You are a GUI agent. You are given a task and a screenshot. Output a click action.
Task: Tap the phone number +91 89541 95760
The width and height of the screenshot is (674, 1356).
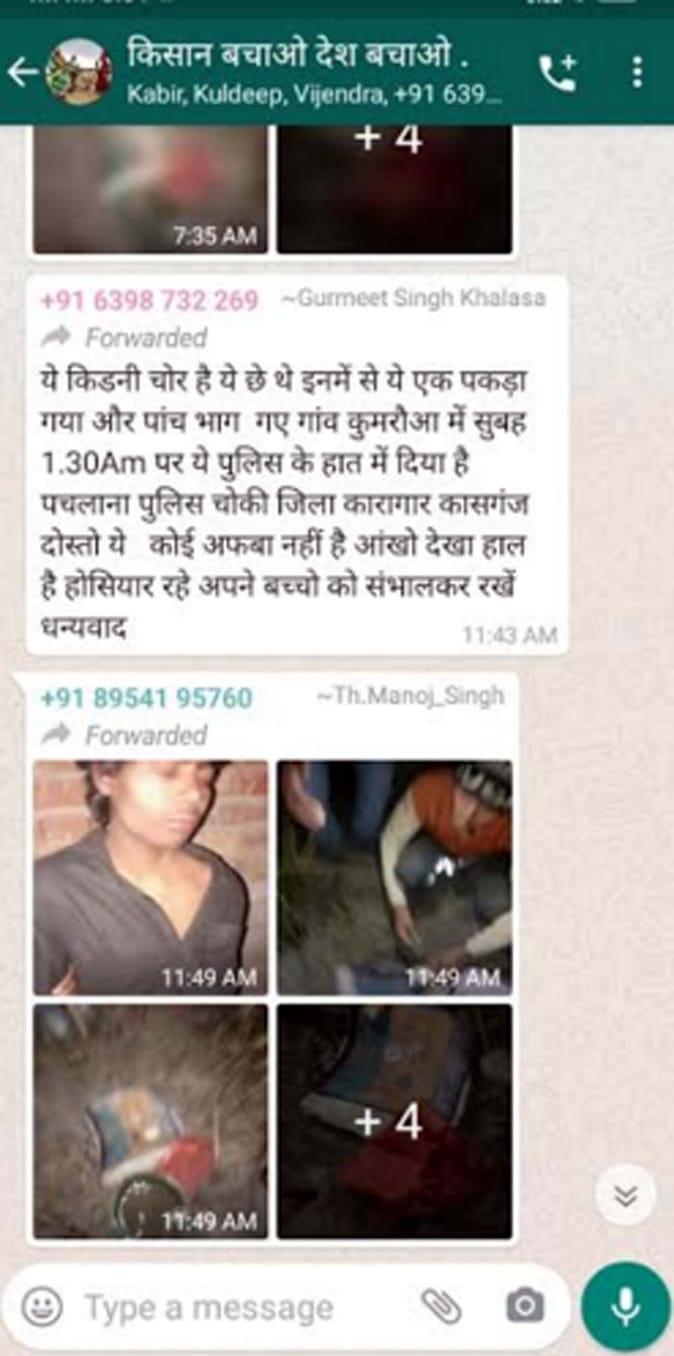click(146, 698)
